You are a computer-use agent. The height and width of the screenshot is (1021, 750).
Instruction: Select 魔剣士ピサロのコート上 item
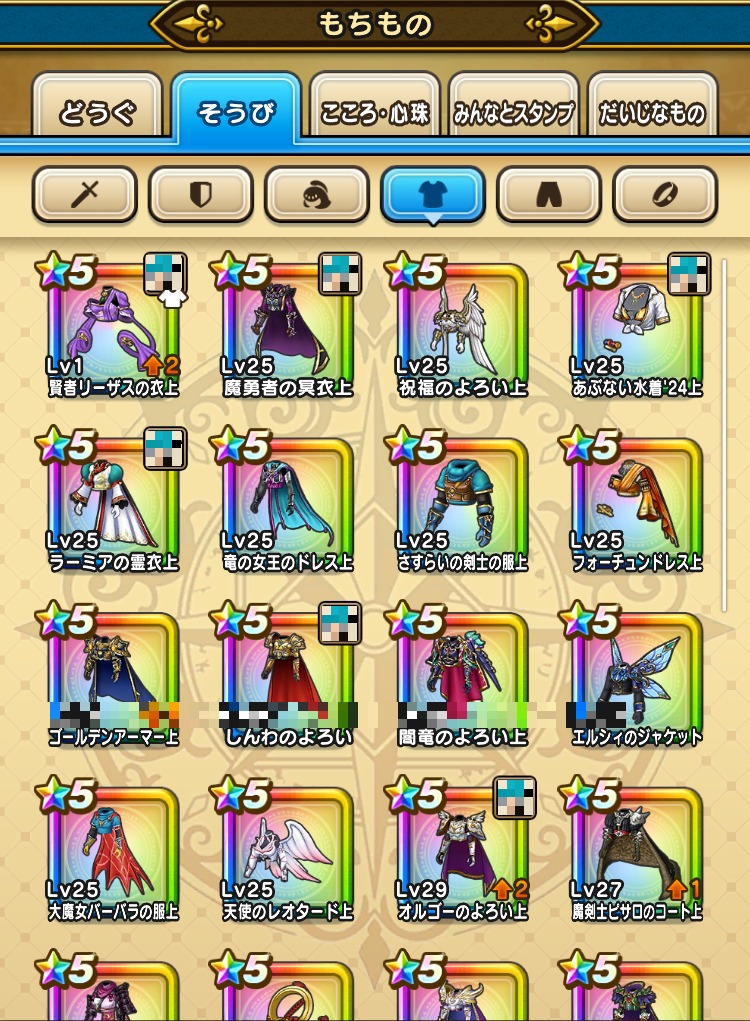tap(635, 848)
